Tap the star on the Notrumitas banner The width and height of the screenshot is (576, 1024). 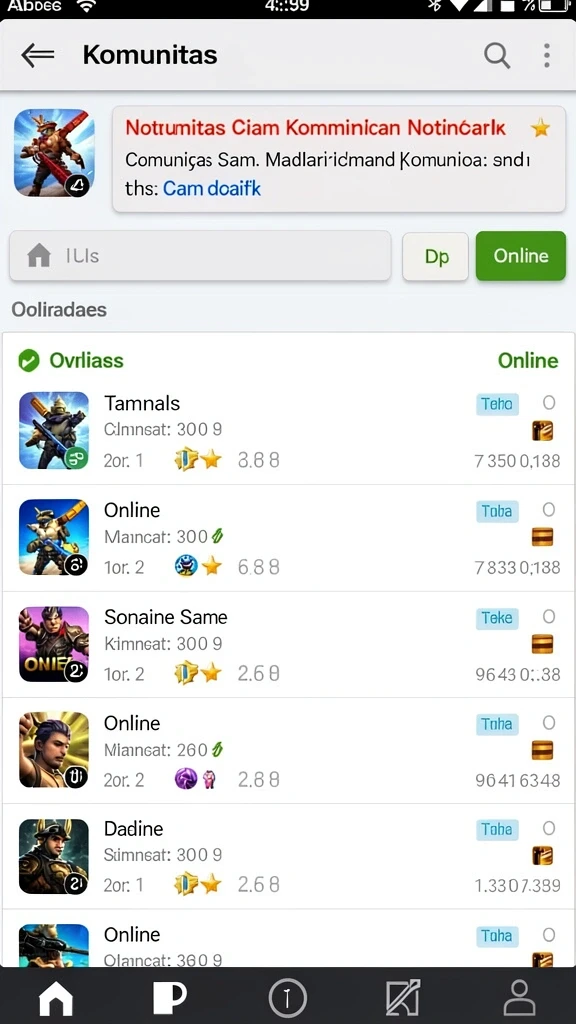[540, 128]
